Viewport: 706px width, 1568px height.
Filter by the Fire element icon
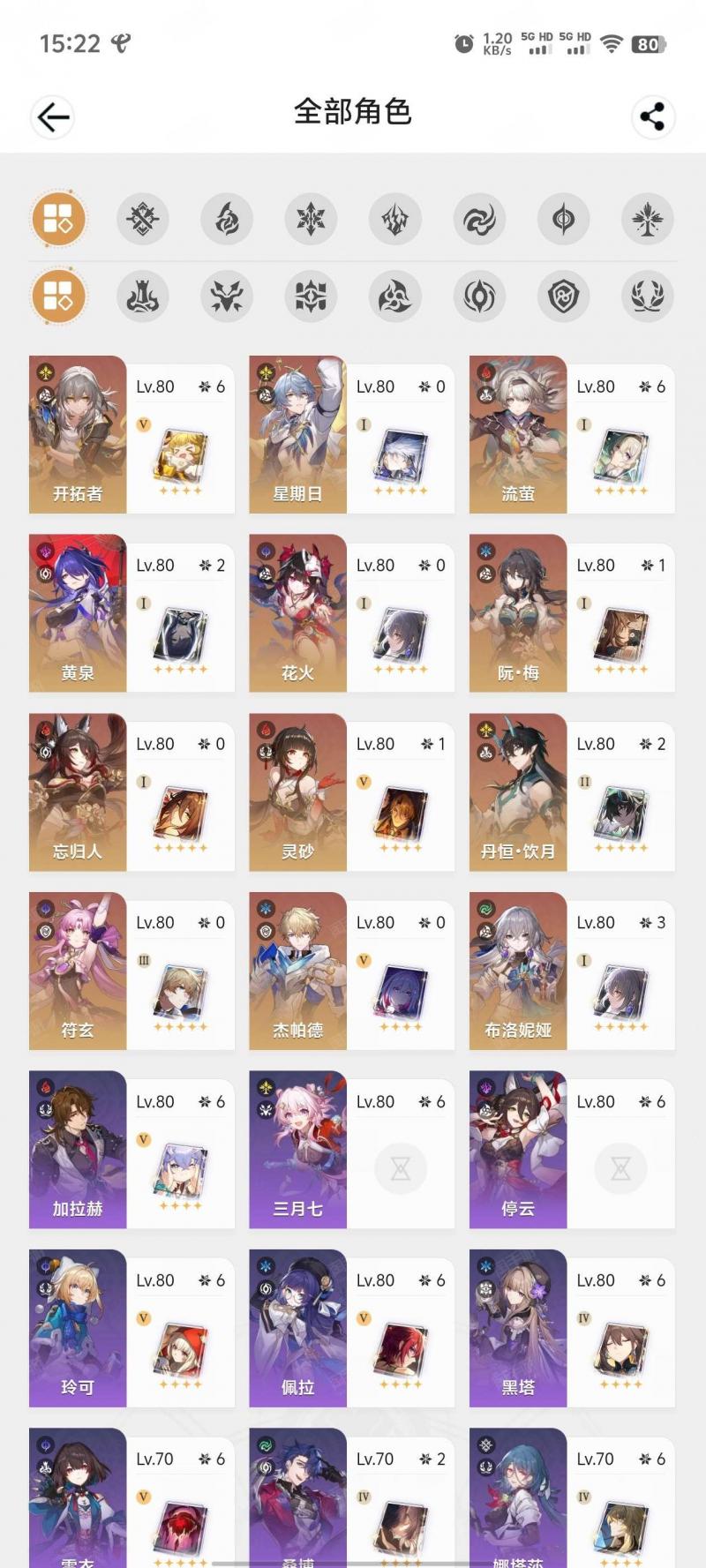[x=227, y=219]
